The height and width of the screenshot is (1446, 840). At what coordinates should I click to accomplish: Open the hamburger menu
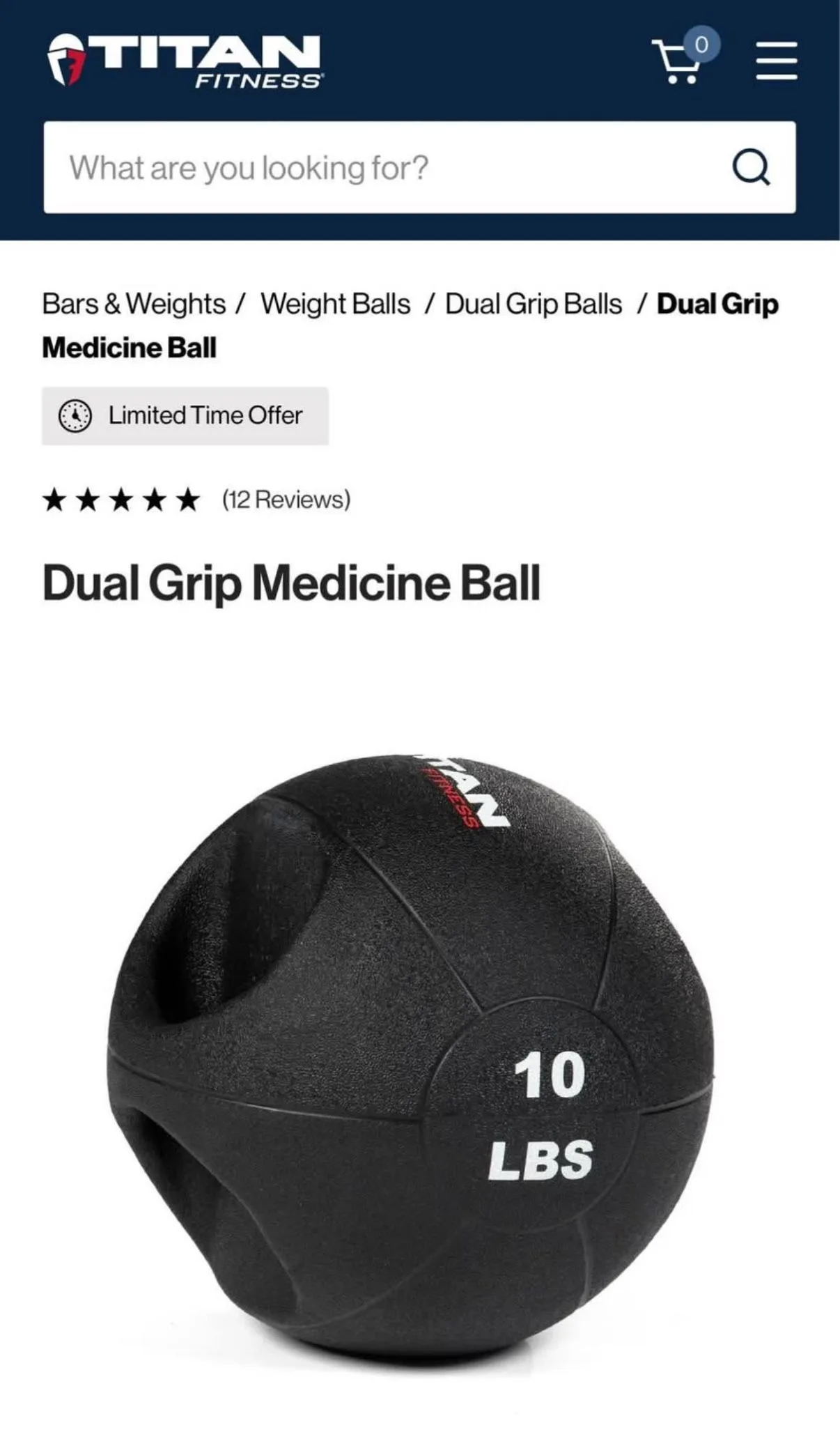(777, 61)
